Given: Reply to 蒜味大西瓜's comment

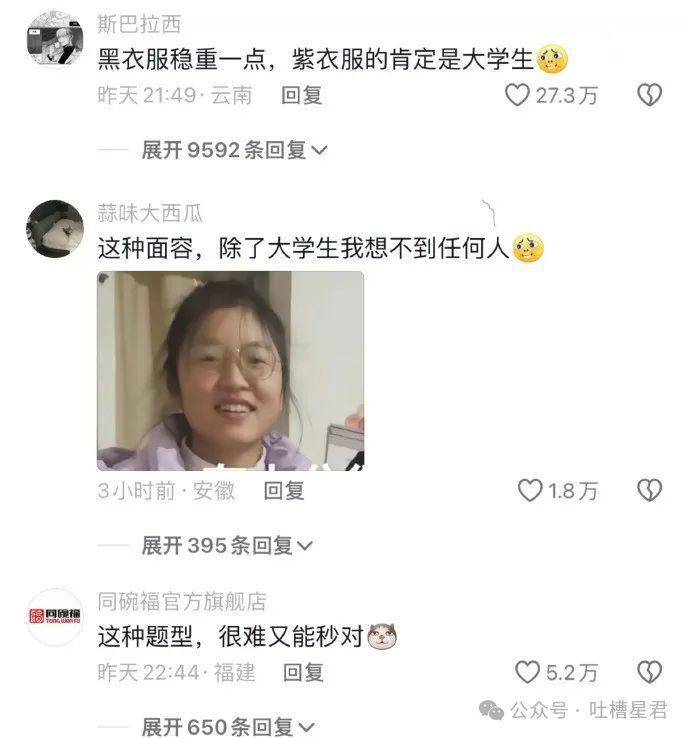Looking at the screenshot, I should (x=284, y=491).
